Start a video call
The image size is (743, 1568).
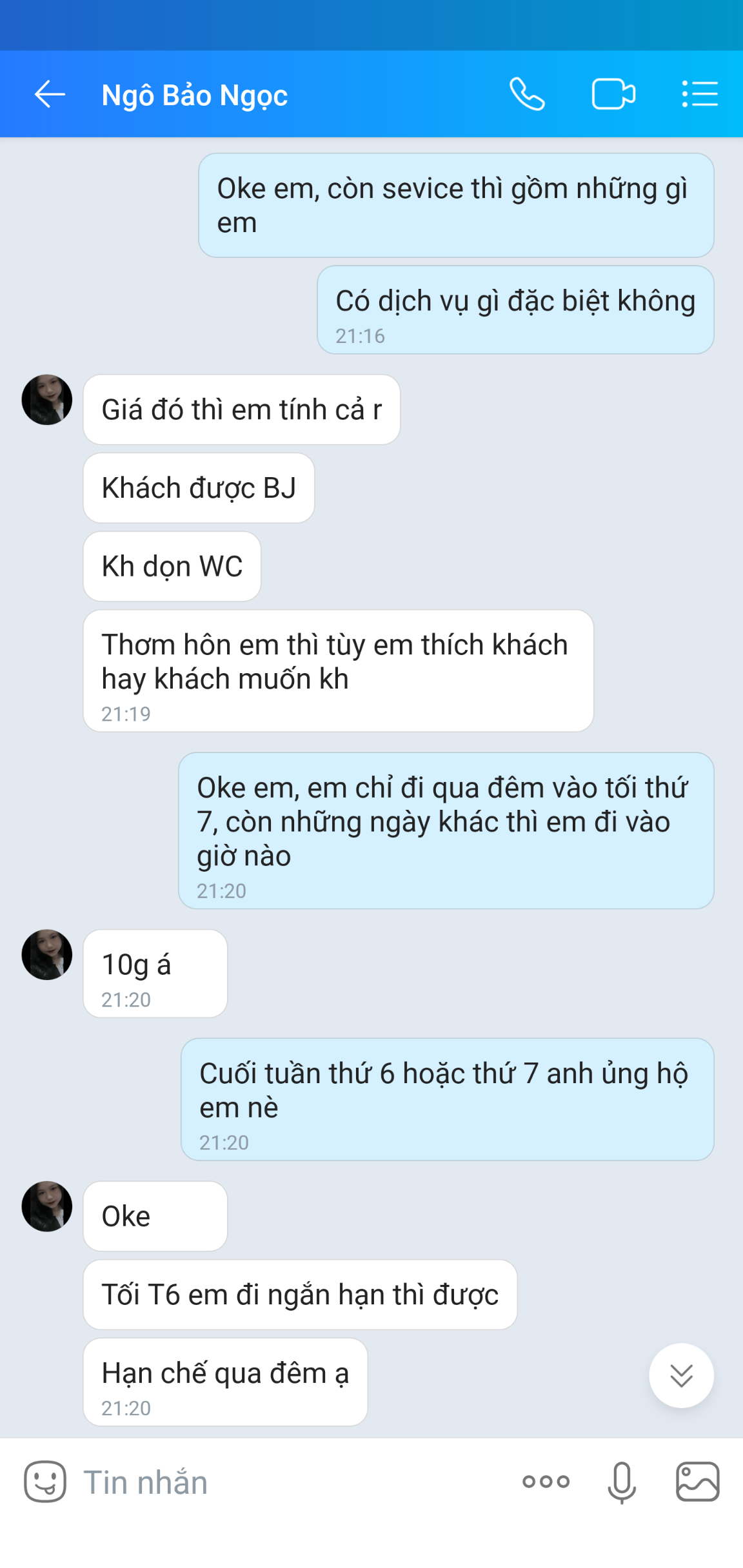pos(613,95)
